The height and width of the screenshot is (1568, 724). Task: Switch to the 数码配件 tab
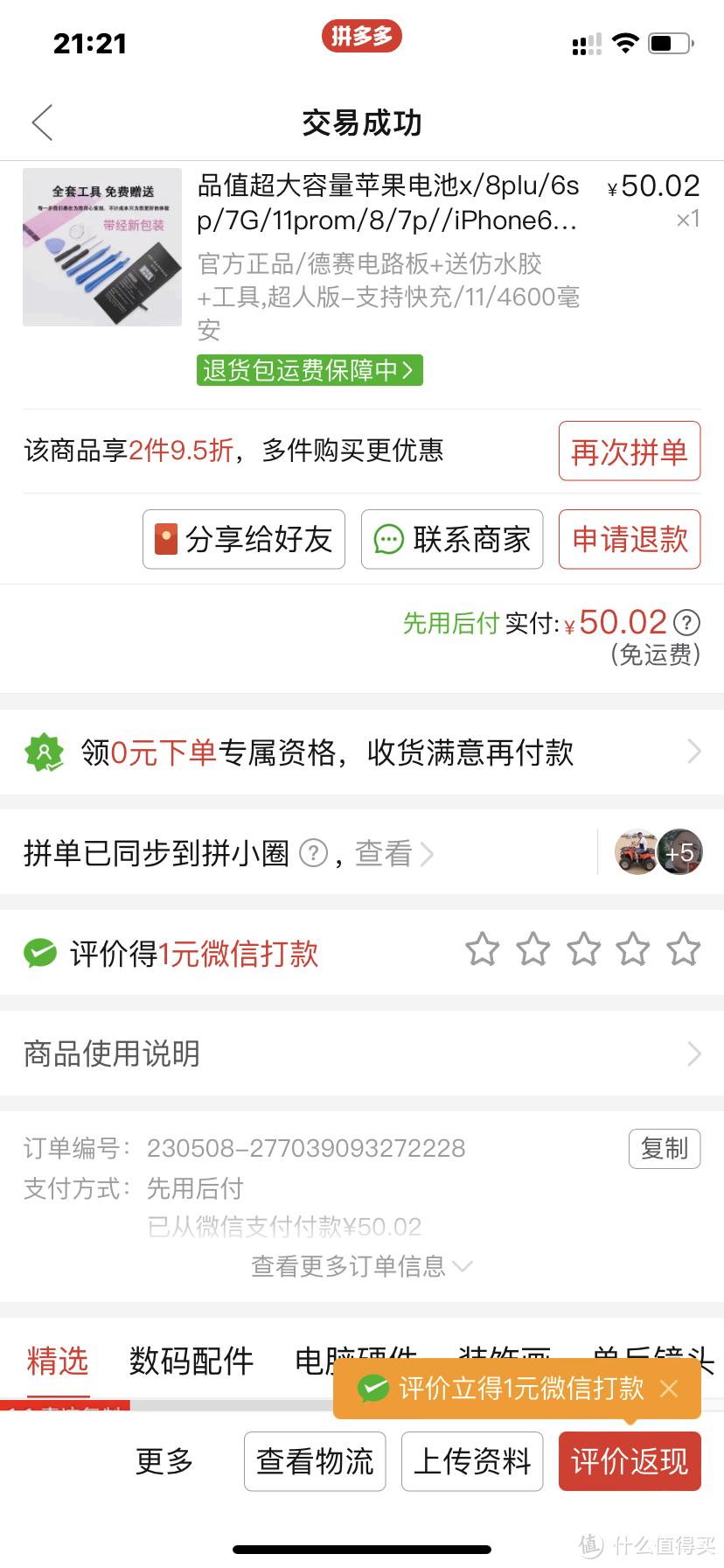click(191, 1361)
